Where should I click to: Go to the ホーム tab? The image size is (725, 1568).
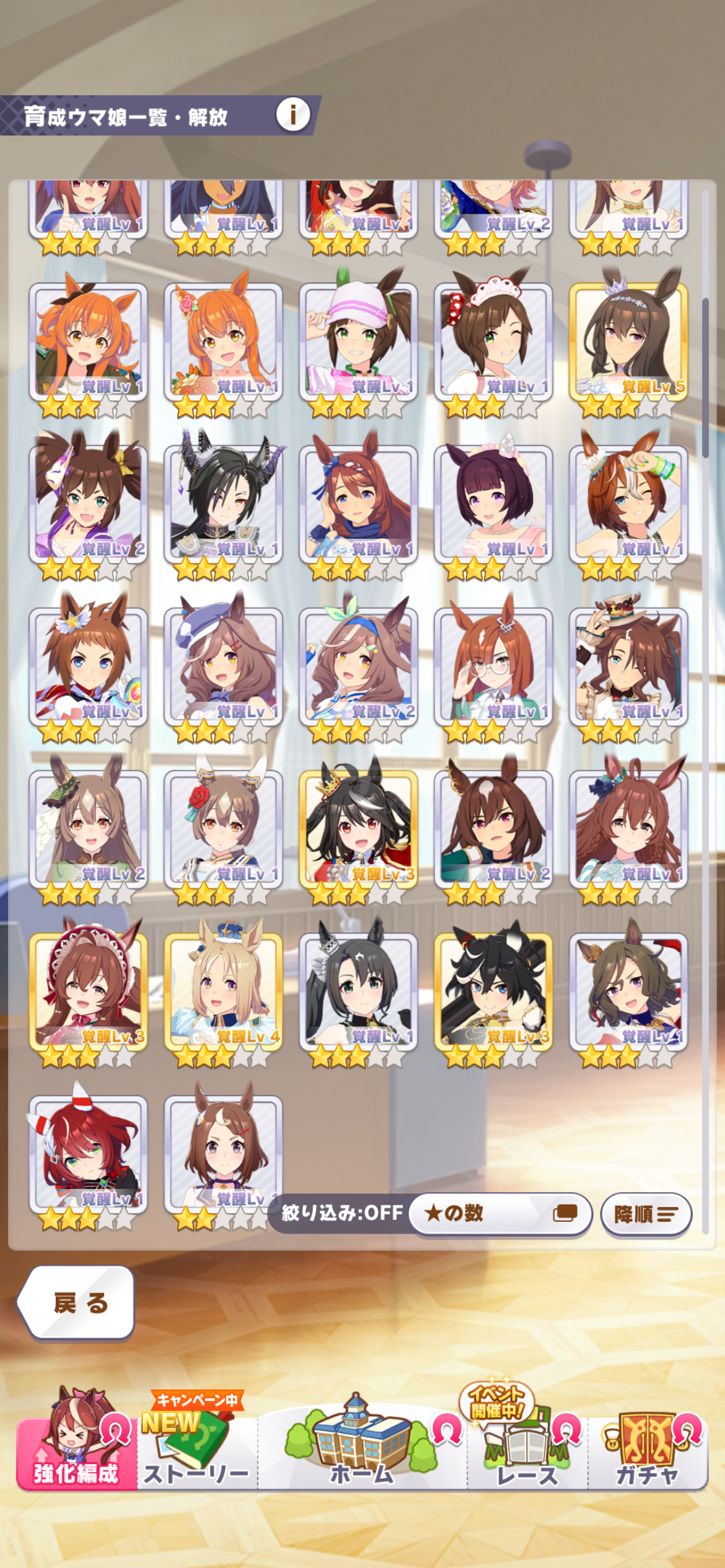coord(362,1443)
